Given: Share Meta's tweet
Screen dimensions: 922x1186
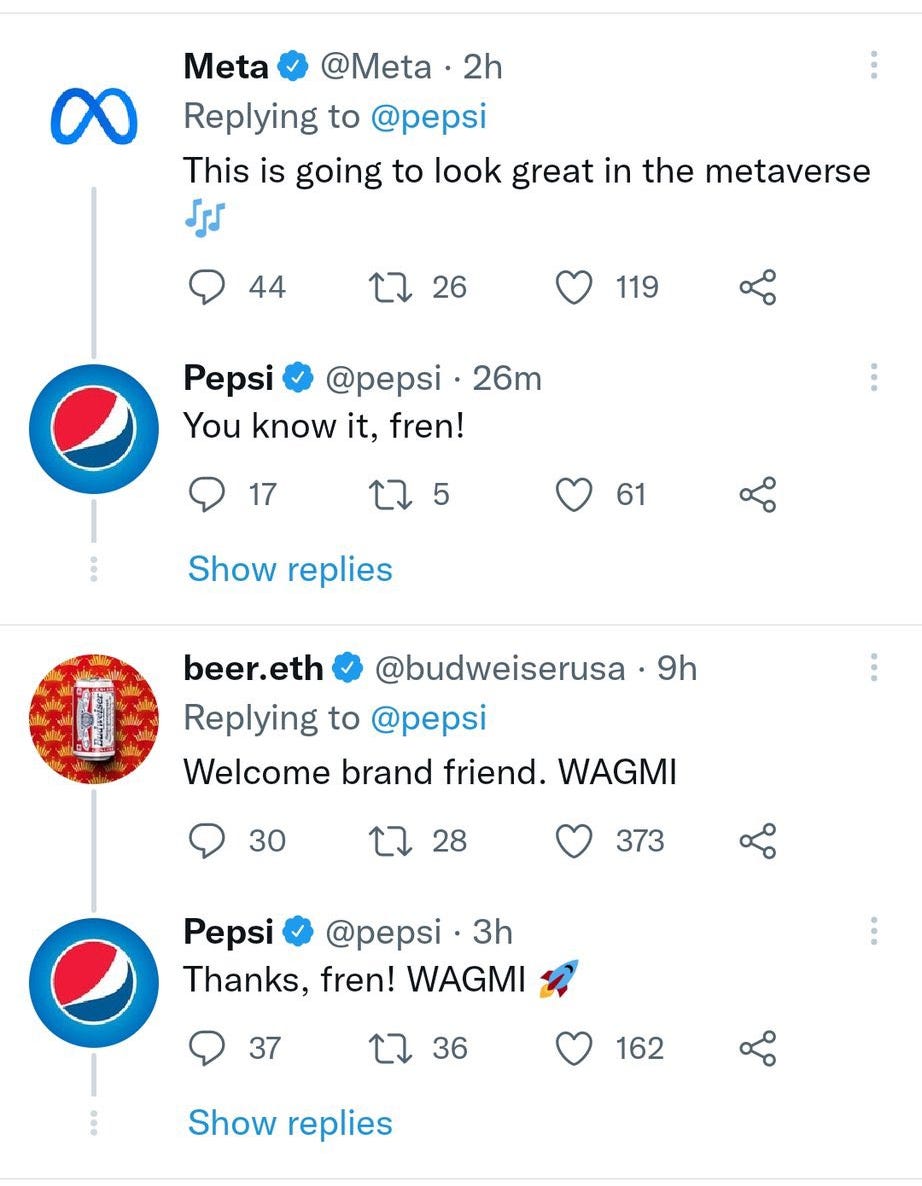Looking at the screenshot, I should [757, 287].
